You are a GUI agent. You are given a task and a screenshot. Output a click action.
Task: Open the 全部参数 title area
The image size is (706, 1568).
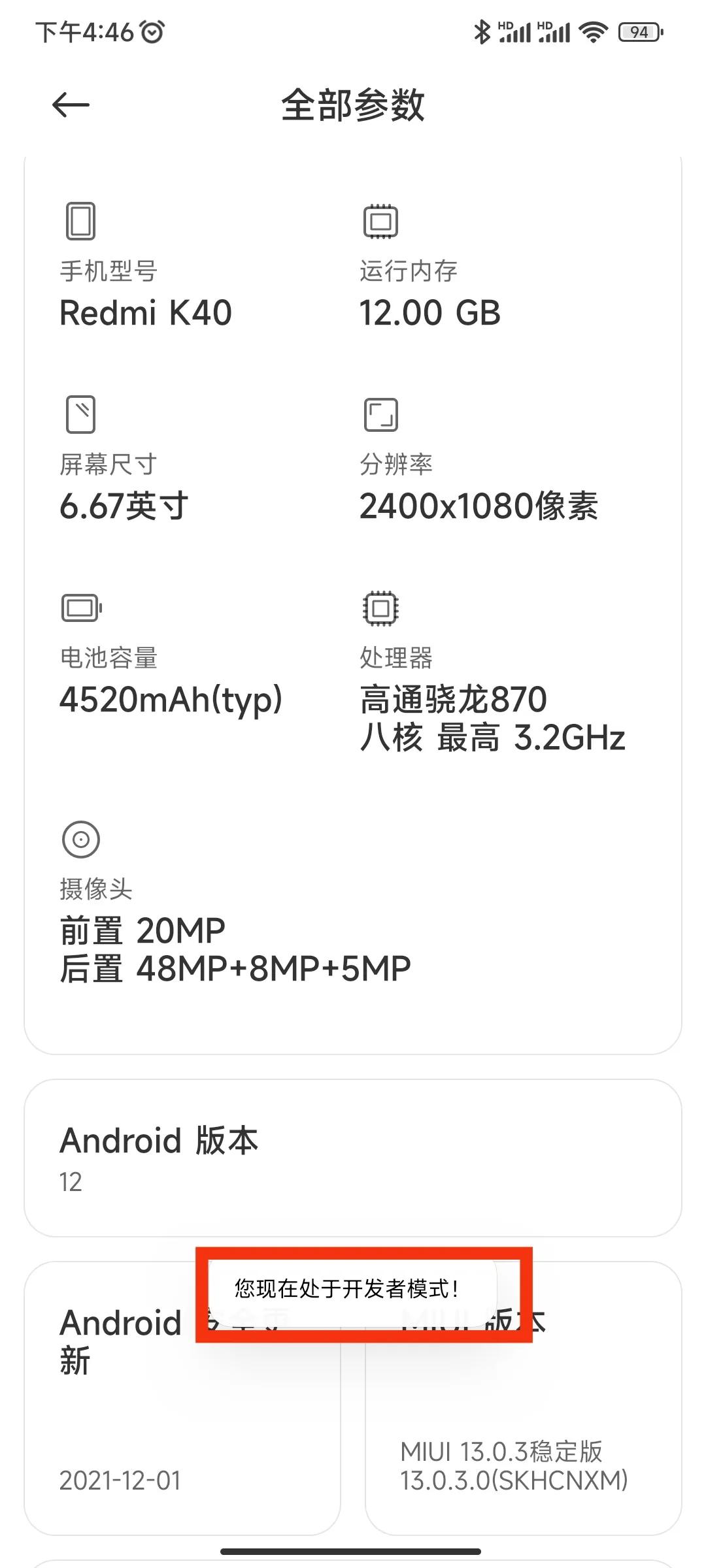[353, 108]
